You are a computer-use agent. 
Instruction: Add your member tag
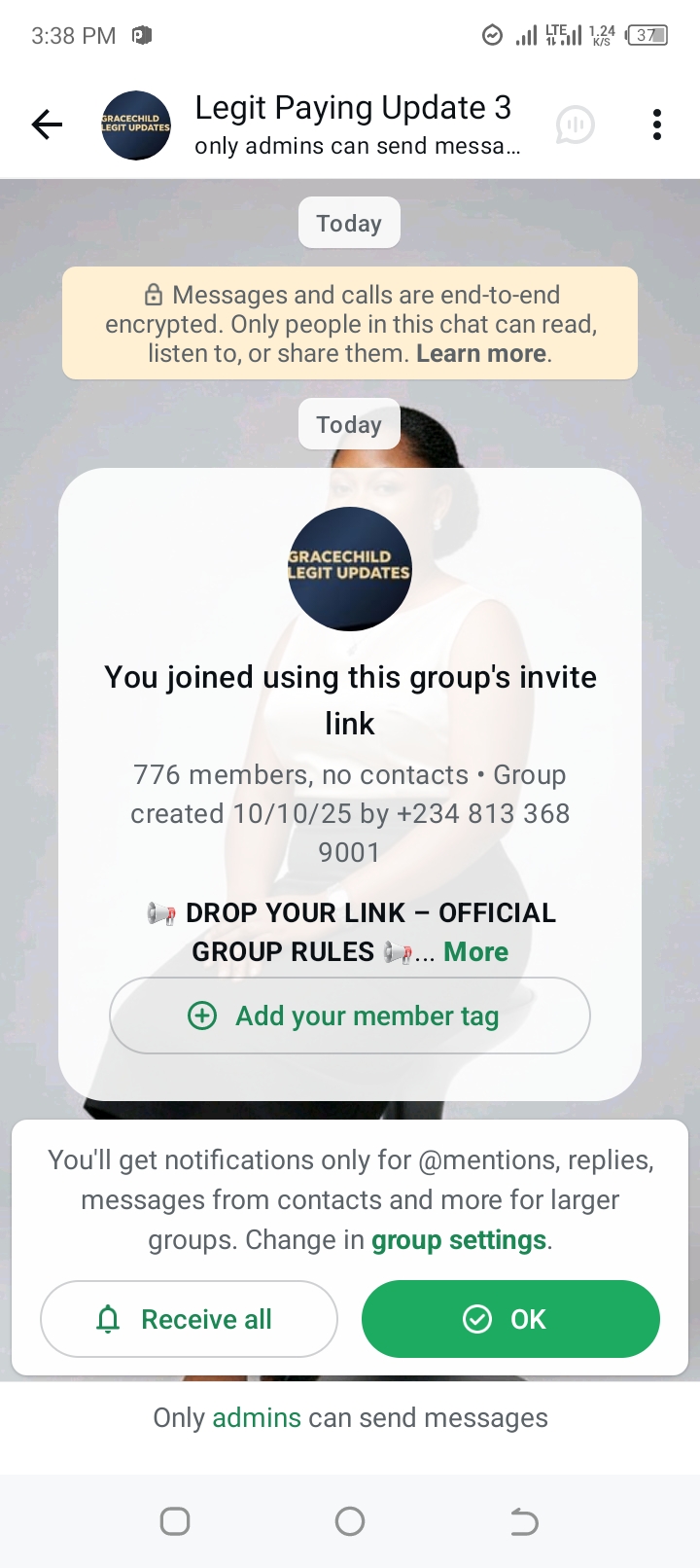[x=350, y=1016]
